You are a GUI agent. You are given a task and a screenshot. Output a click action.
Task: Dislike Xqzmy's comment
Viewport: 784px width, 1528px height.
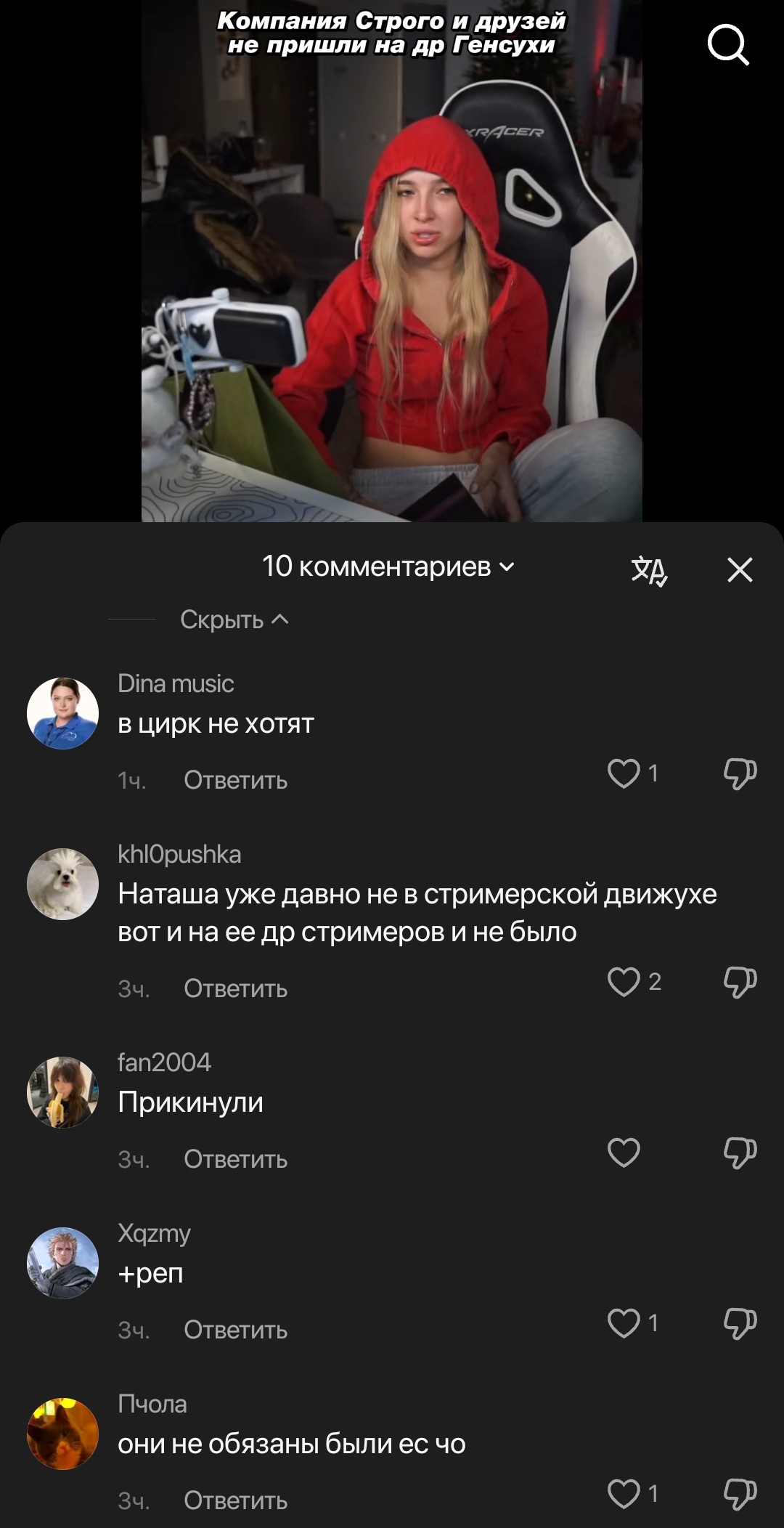(740, 1323)
